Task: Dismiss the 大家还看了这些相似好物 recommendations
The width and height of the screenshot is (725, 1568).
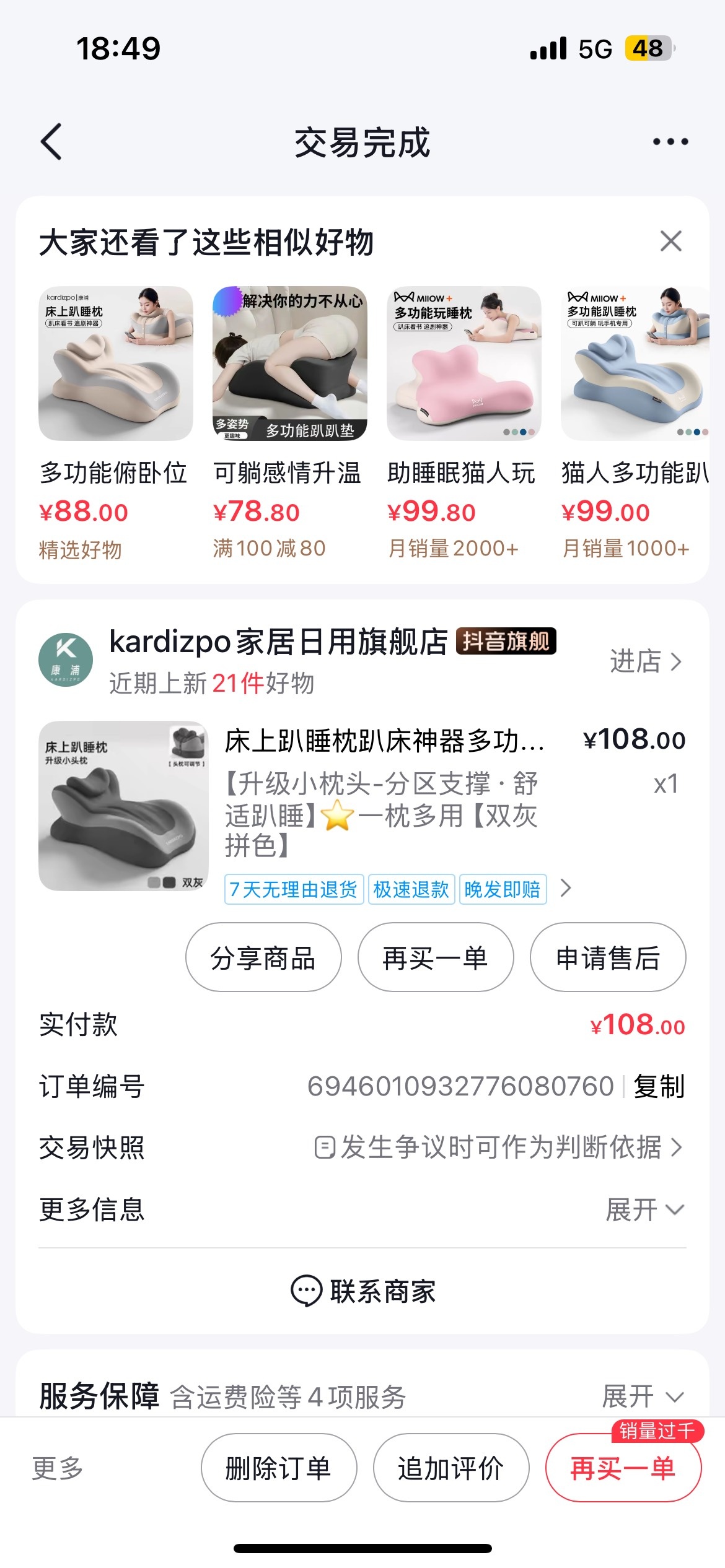Action: pos(670,242)
